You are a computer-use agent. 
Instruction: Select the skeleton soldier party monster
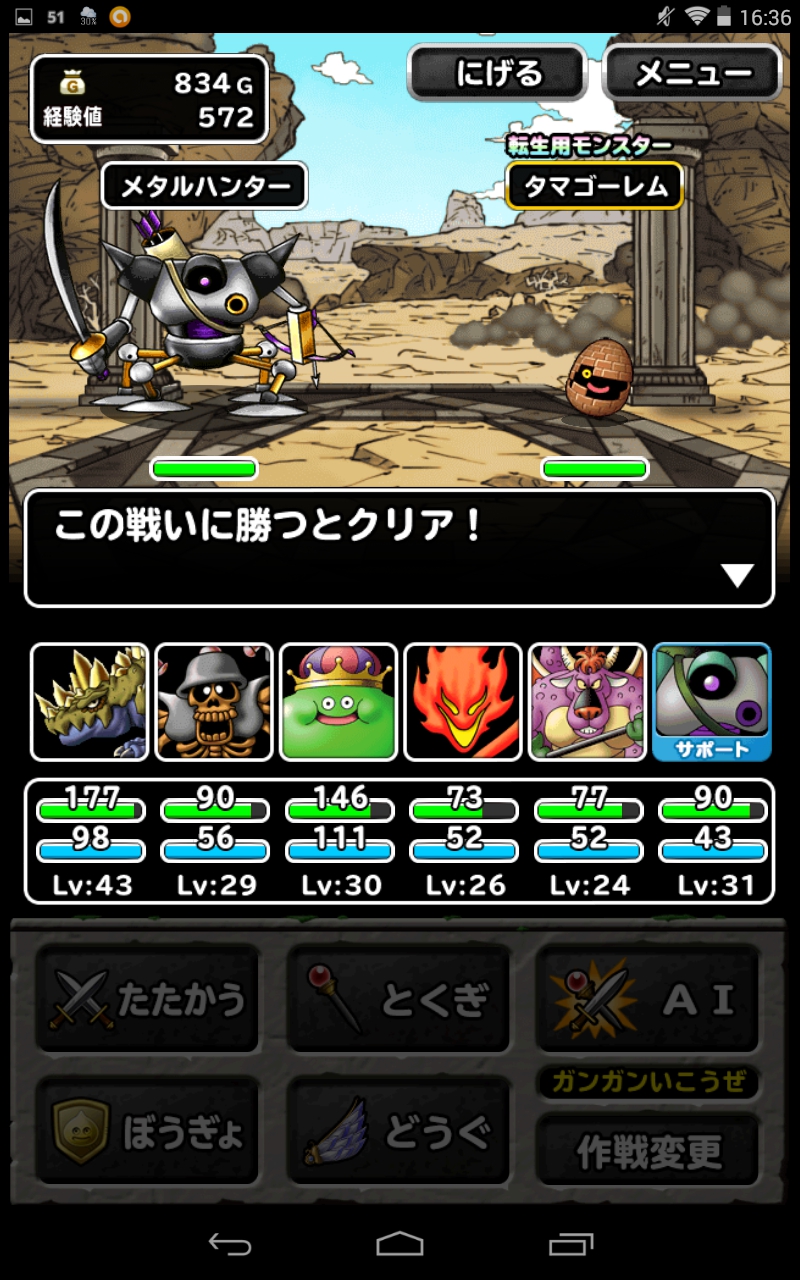coord(214,702)
